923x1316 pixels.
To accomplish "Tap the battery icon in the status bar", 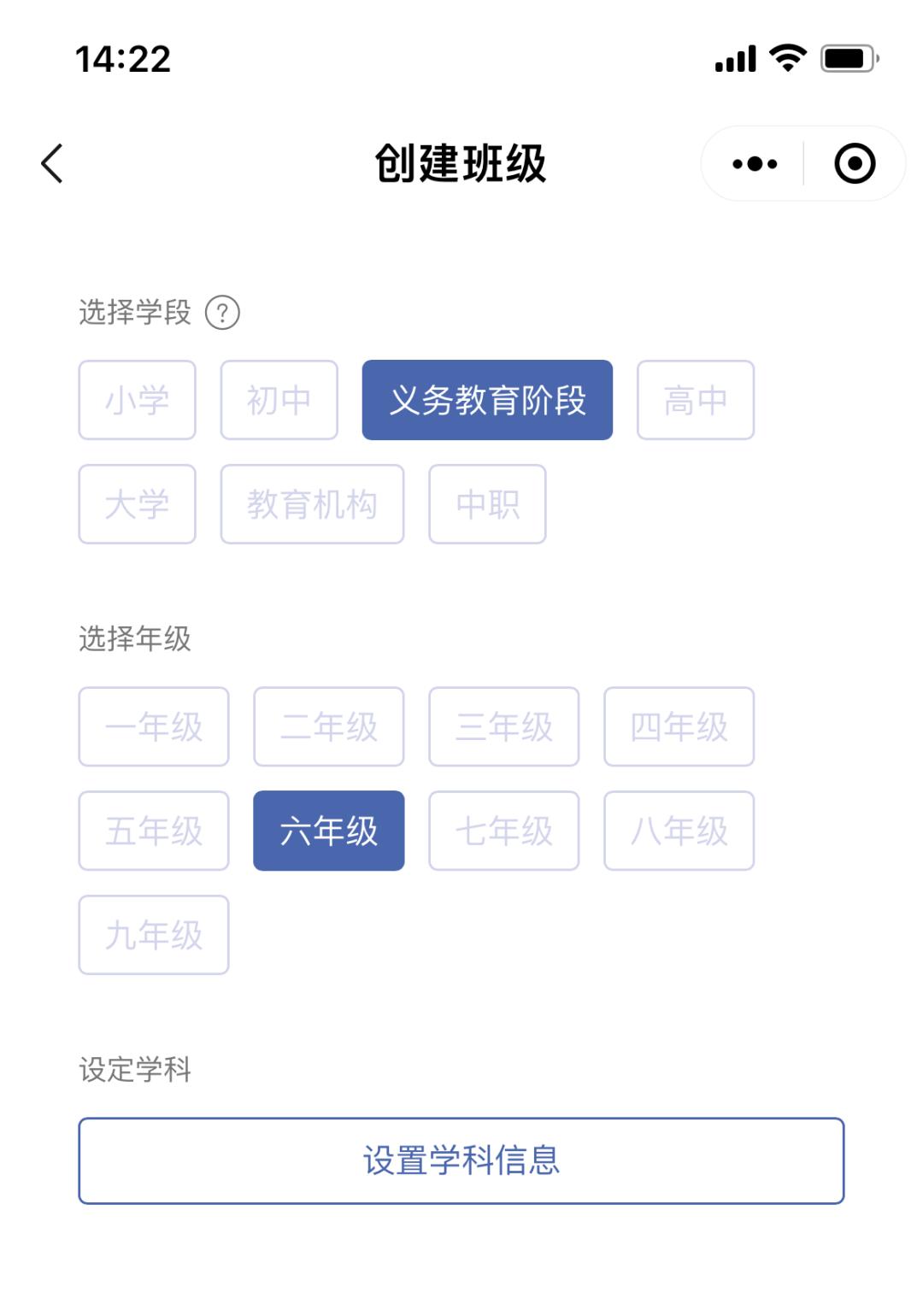I will coord(846,58).
